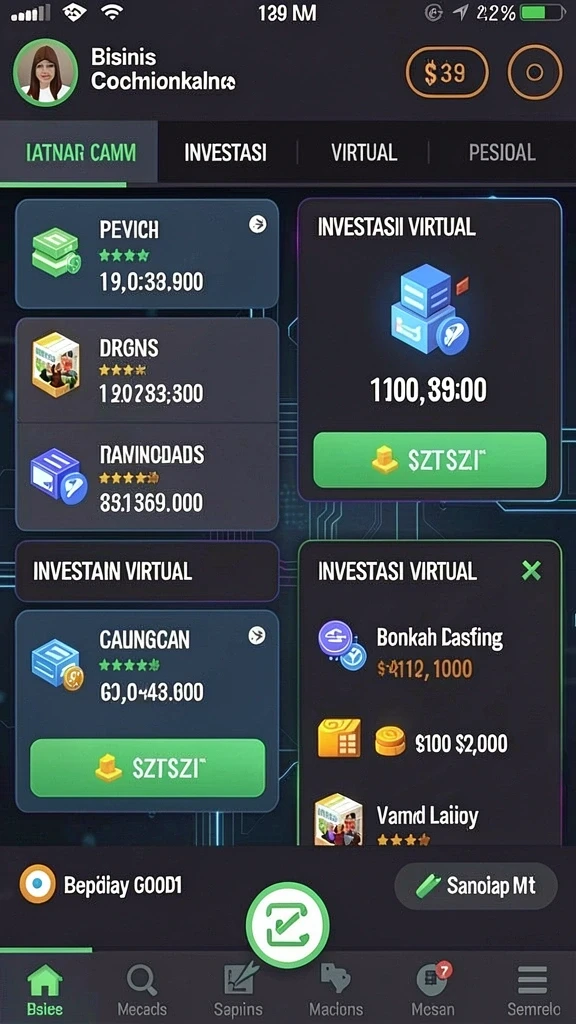The height and width of the screenshot is (1024, 576).
Task: Switch to the INVESTASI tab
Action: click(x=225, y=153)
